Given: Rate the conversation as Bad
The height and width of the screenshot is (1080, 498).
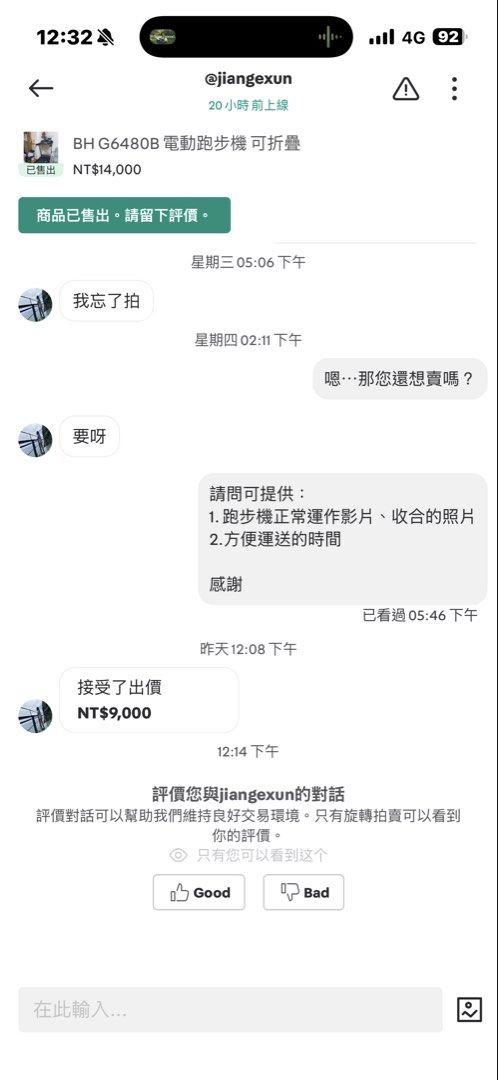Looking at the screenshot, I should point(304,892).
